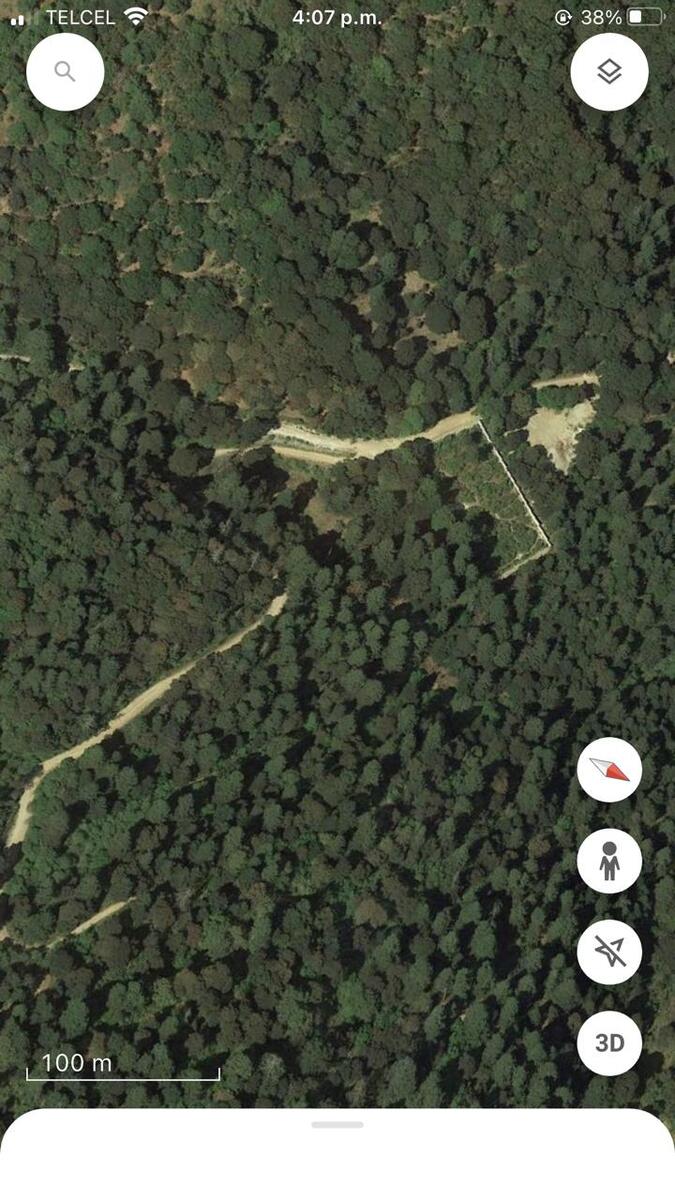Switch to 3D view
Screen dimensions: 675x1200
(609, 1043)
